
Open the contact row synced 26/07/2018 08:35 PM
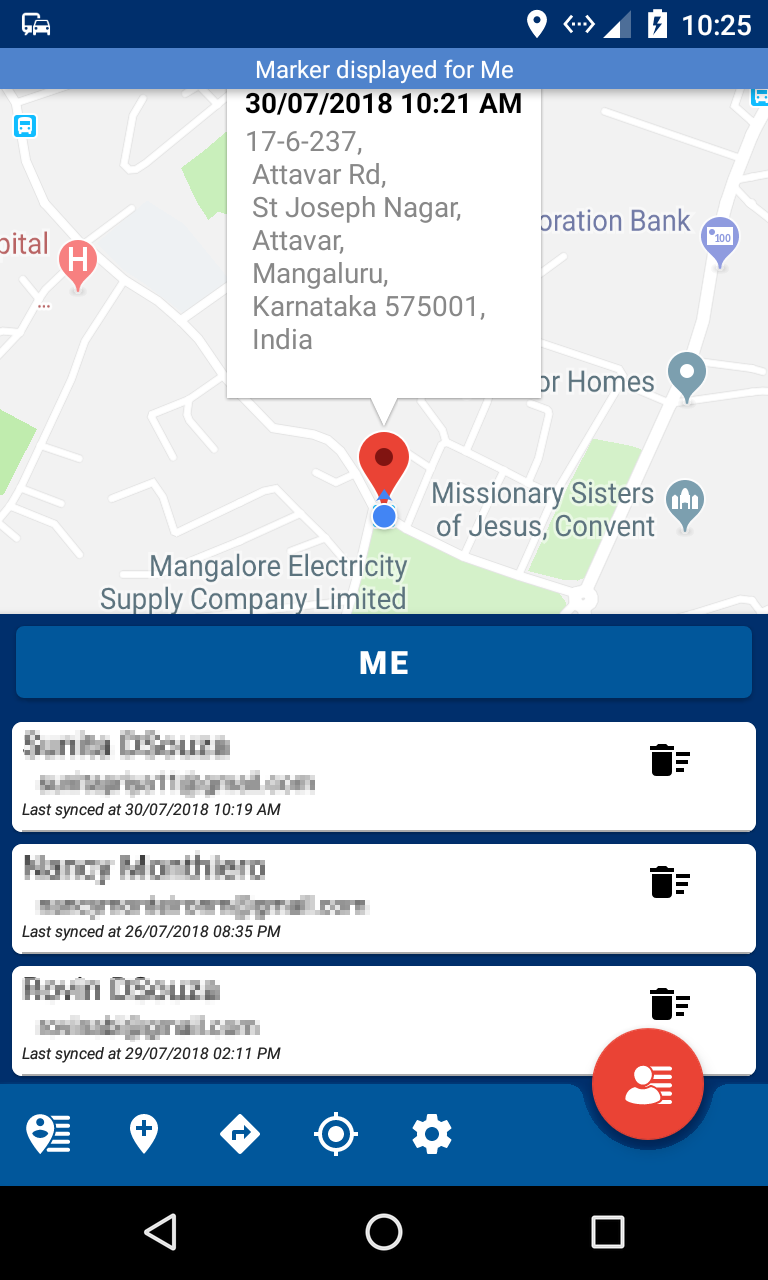(x=384, y=898)
